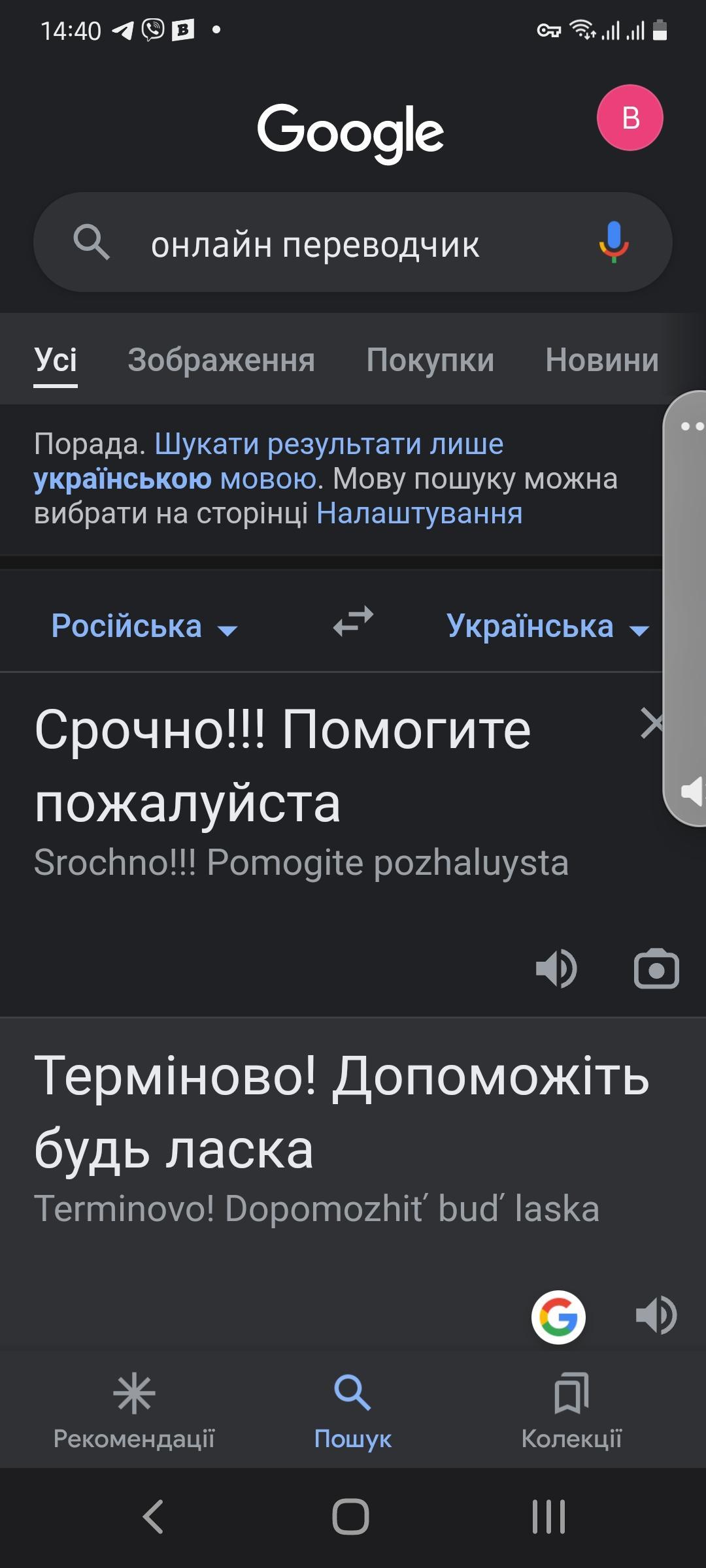Screen dimensions: 706x1568
Task: Open the account avatar with letter B
Action: coord(630,118)
